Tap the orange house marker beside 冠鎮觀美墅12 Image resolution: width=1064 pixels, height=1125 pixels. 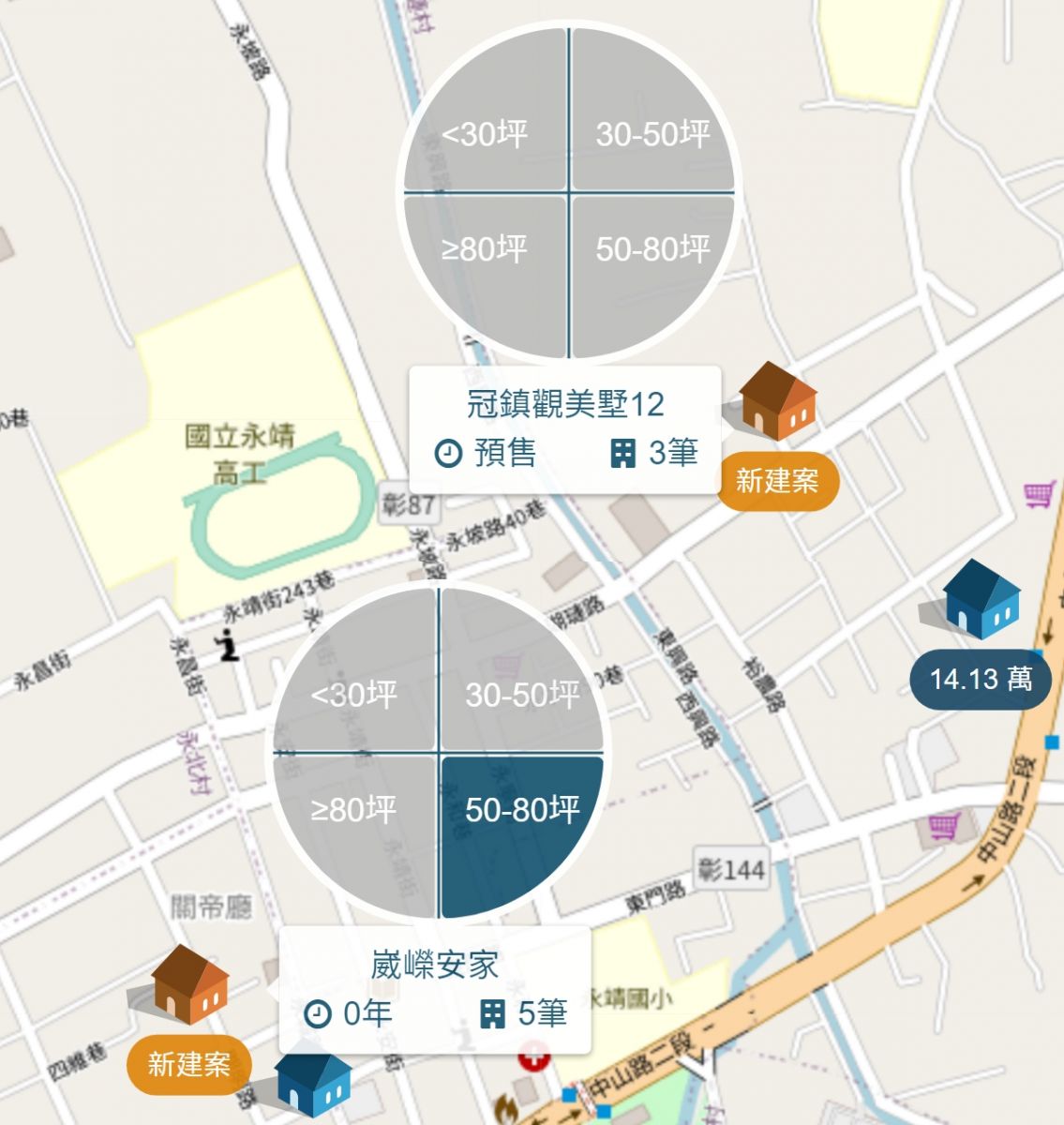pos(778,401)
